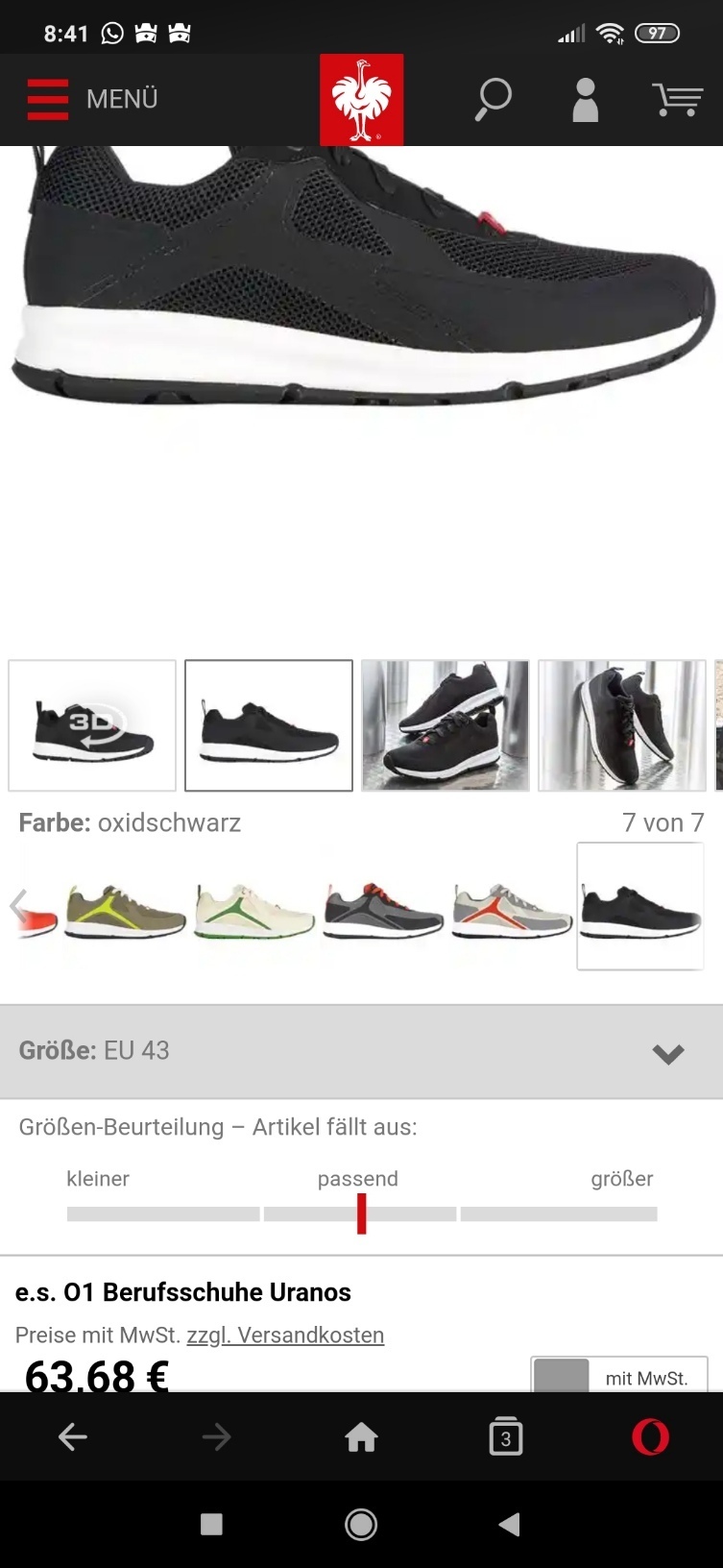
Task: Select the oxidschwarz black color variant
Action: click(x=640, y=907)
